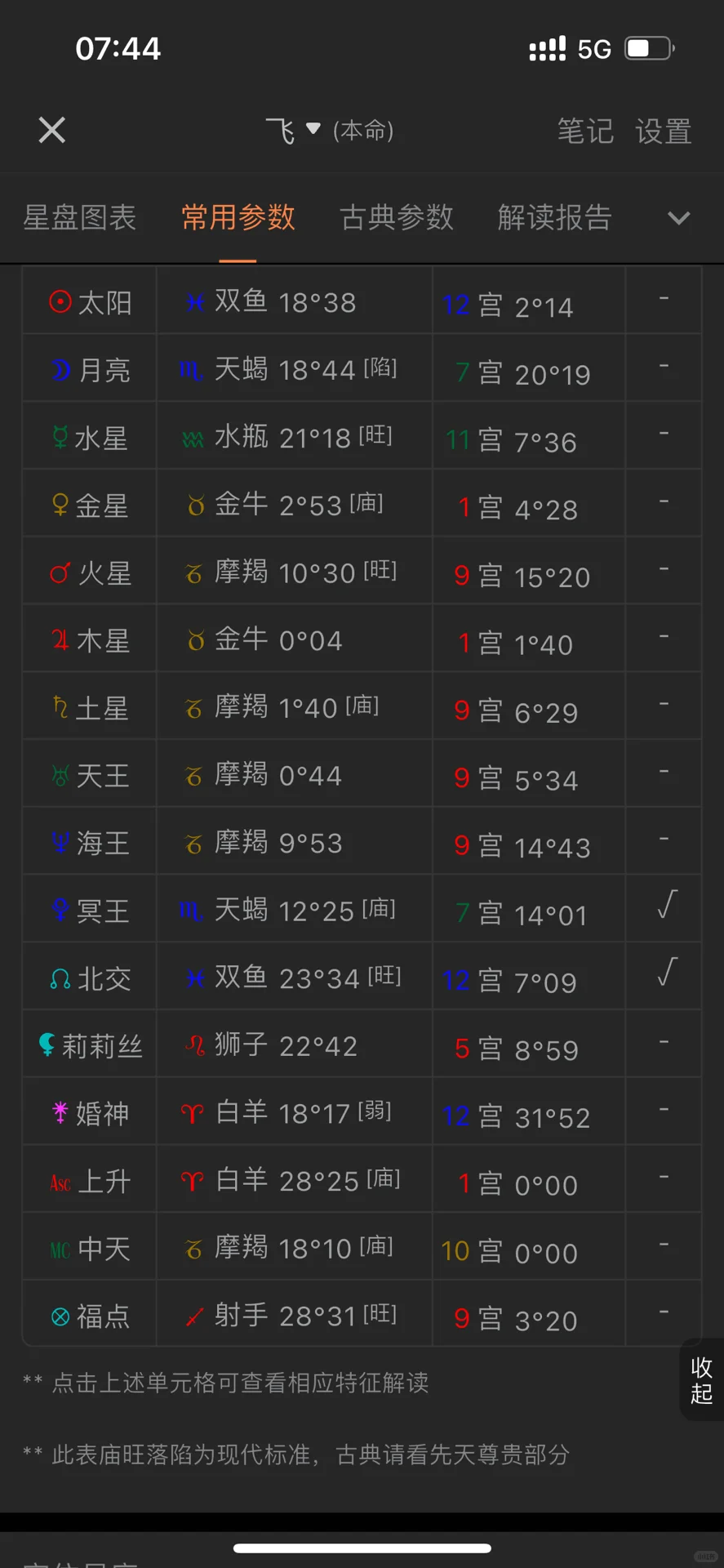Expand the tab list chevron
Image resolution: width=724 pixels, height=1568 pixels.
click(x=678, y=218)
